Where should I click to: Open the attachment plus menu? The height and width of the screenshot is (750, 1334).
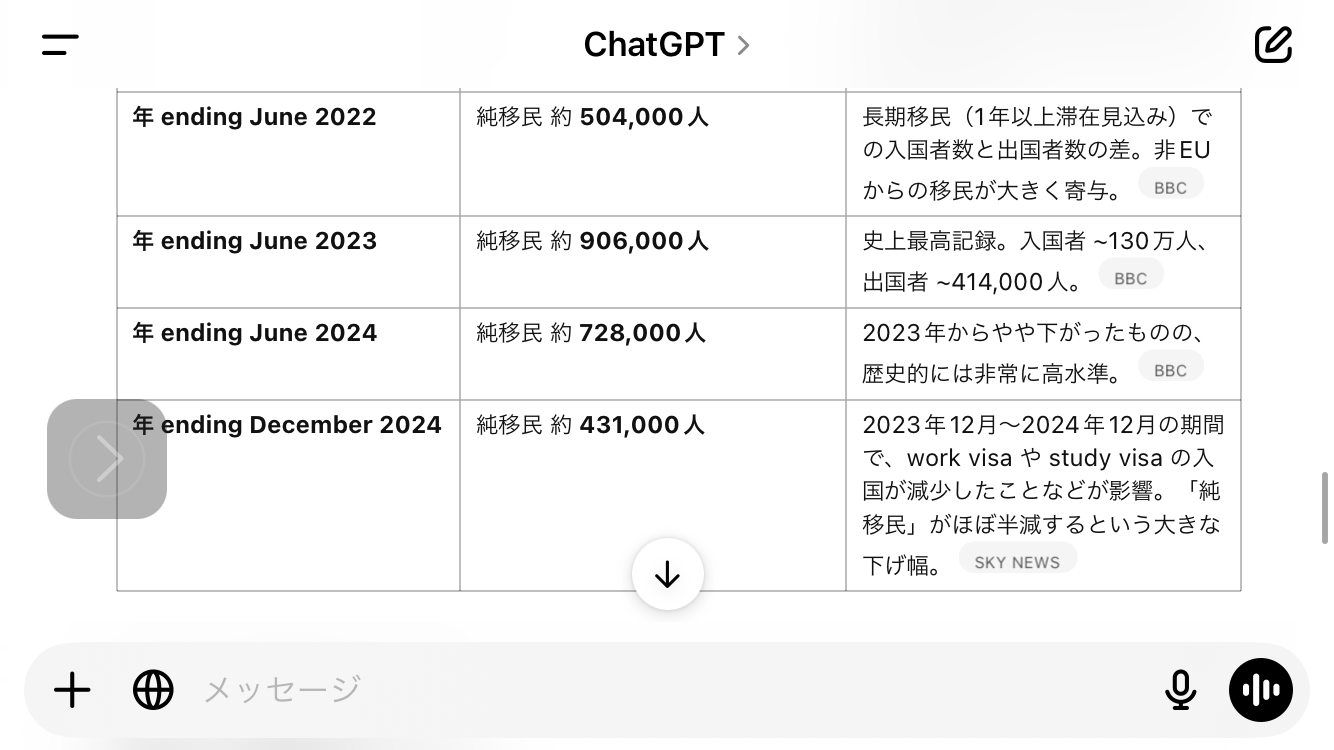pos(72,690)
